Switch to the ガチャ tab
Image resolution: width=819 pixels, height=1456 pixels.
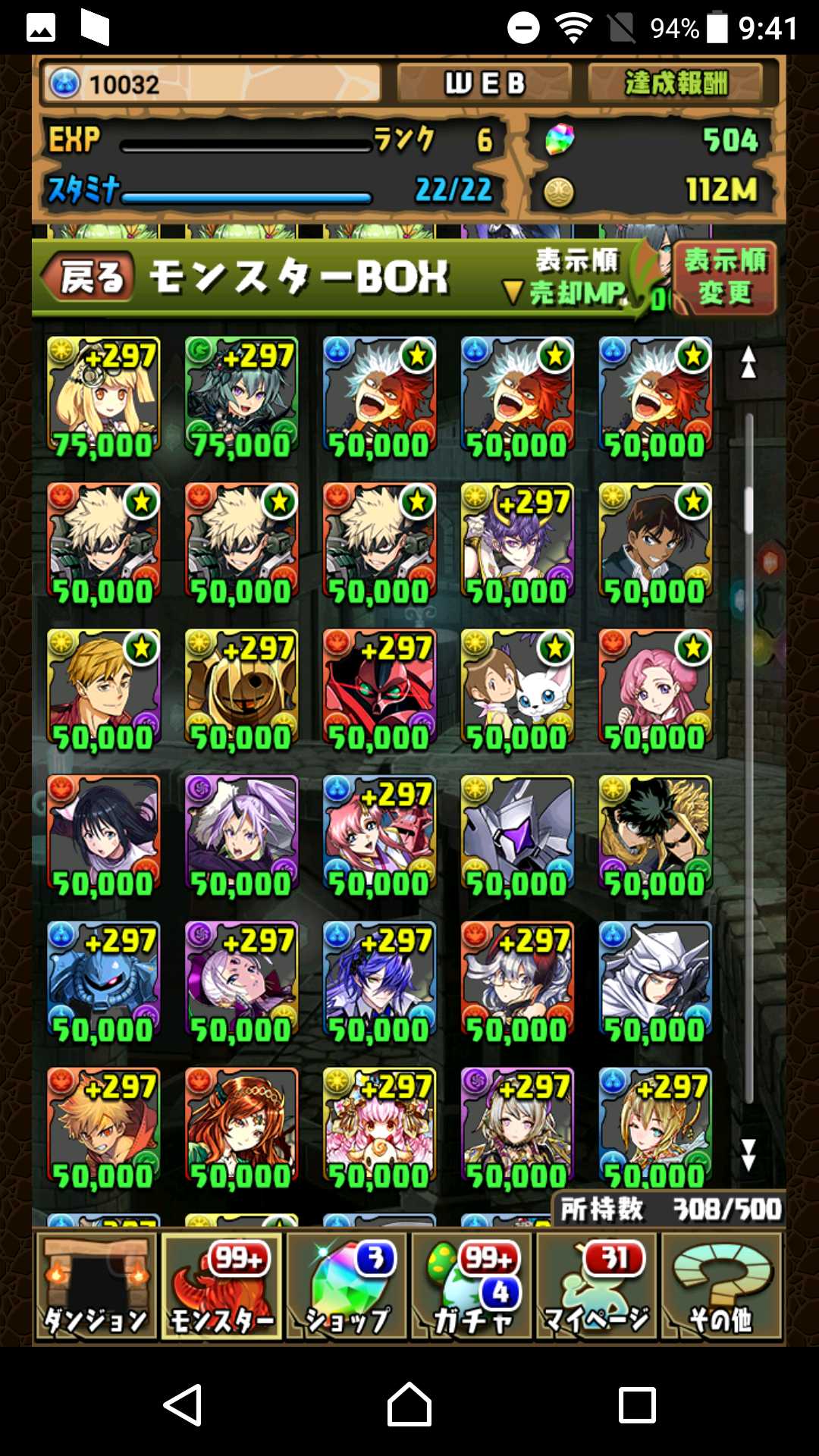tap(473, 1286)
